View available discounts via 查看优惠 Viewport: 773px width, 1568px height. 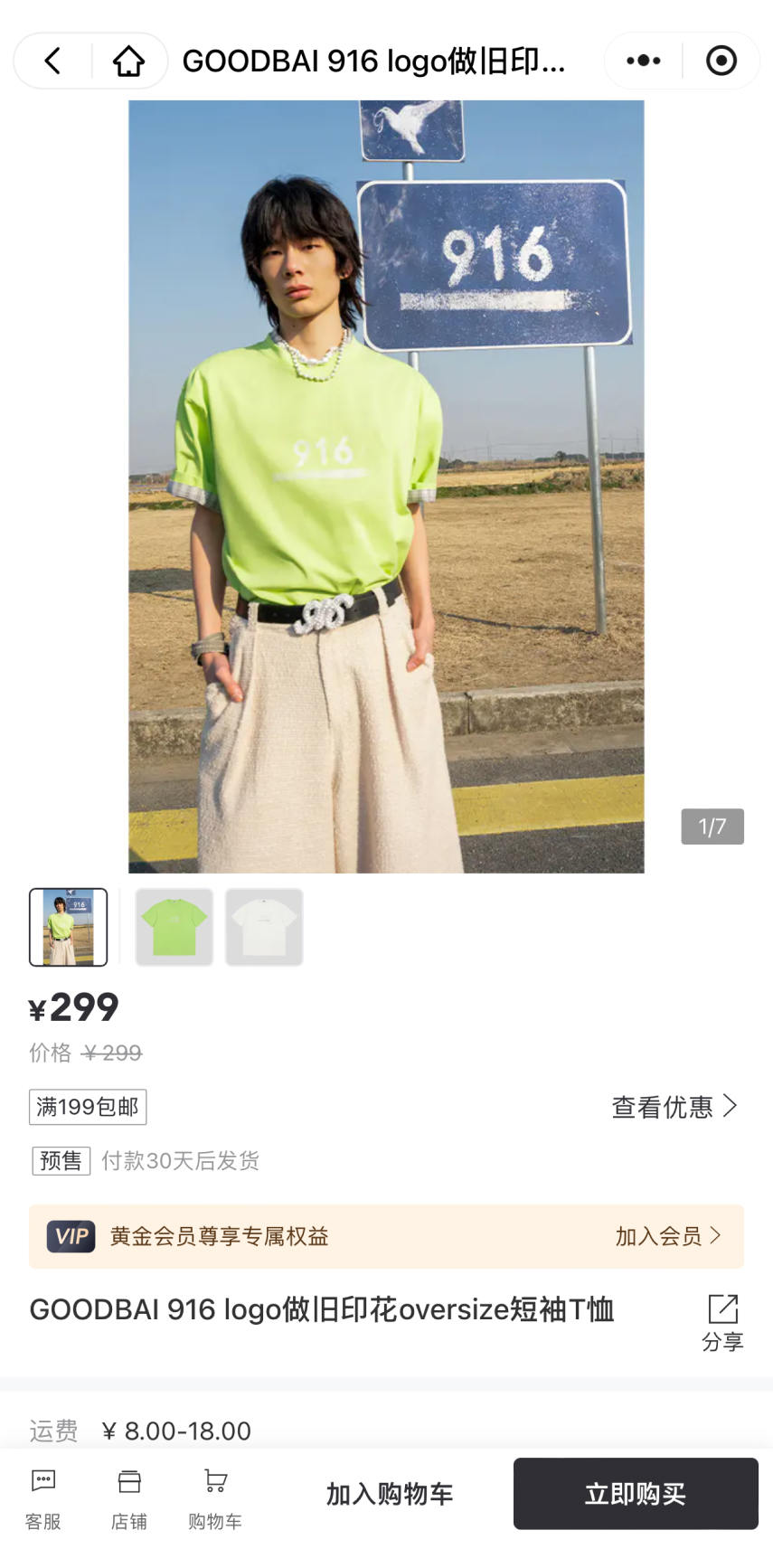point(674,1107)
